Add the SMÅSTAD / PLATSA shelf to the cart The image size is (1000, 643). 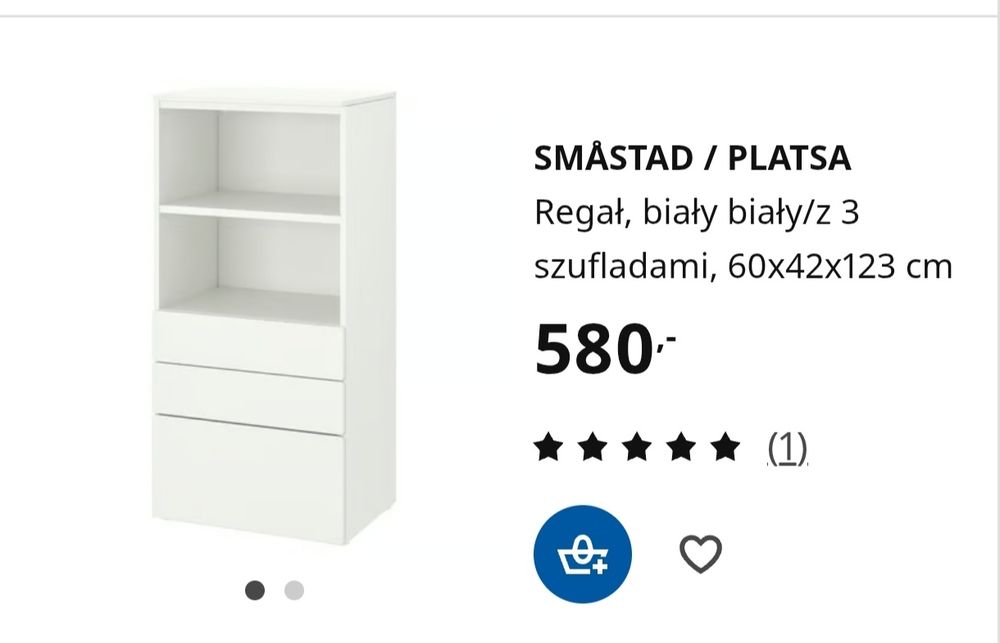coord(582,554)
